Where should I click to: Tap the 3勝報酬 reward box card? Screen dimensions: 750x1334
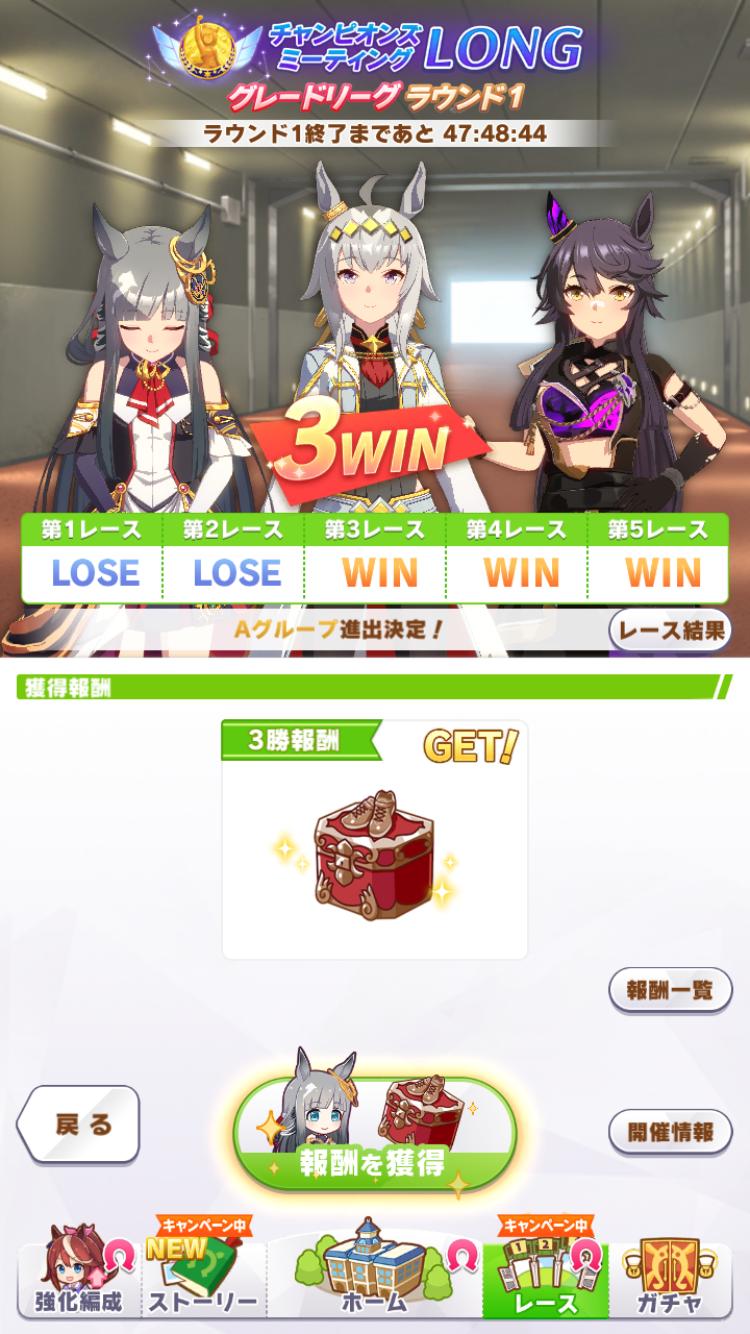point(375,840)
